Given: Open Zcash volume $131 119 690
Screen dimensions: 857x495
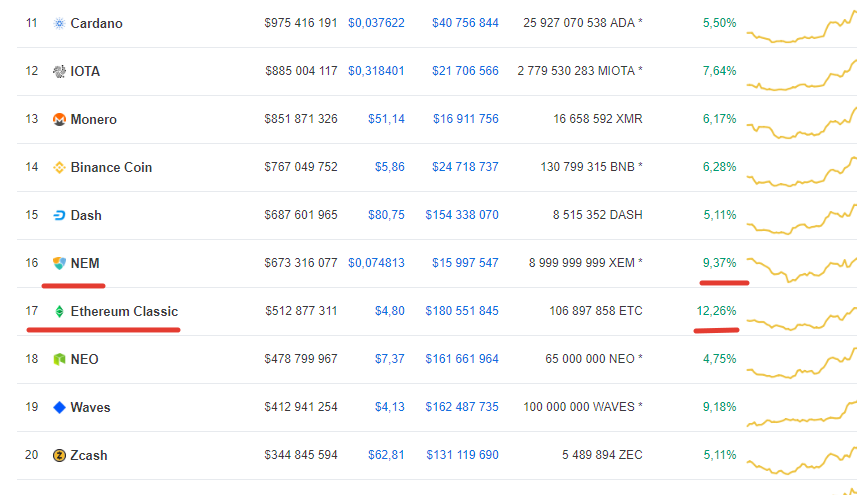Looking at the screenshot, I should tap(462, 455).
